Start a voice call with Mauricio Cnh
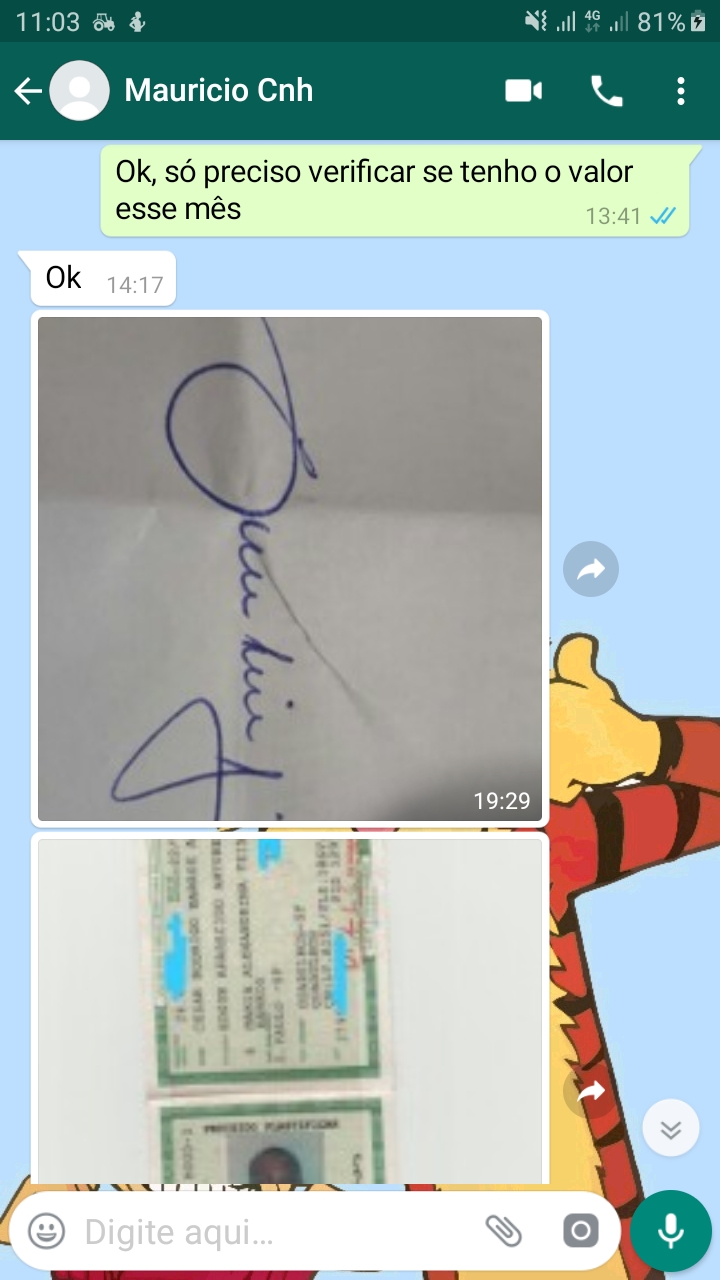The image size is (720, 1280). (606, 91)
